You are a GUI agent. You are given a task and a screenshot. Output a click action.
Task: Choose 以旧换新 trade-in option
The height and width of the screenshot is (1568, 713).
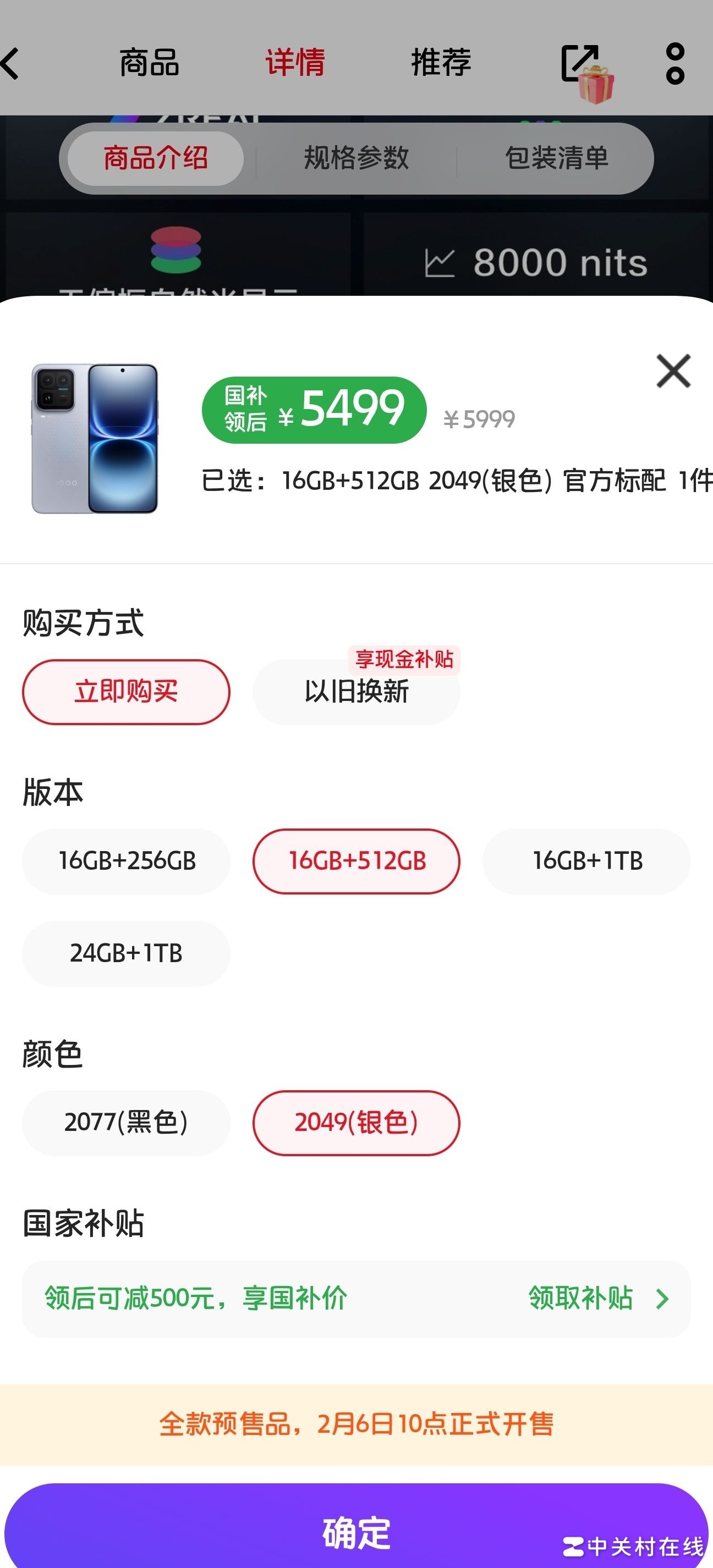pos(356,692)
